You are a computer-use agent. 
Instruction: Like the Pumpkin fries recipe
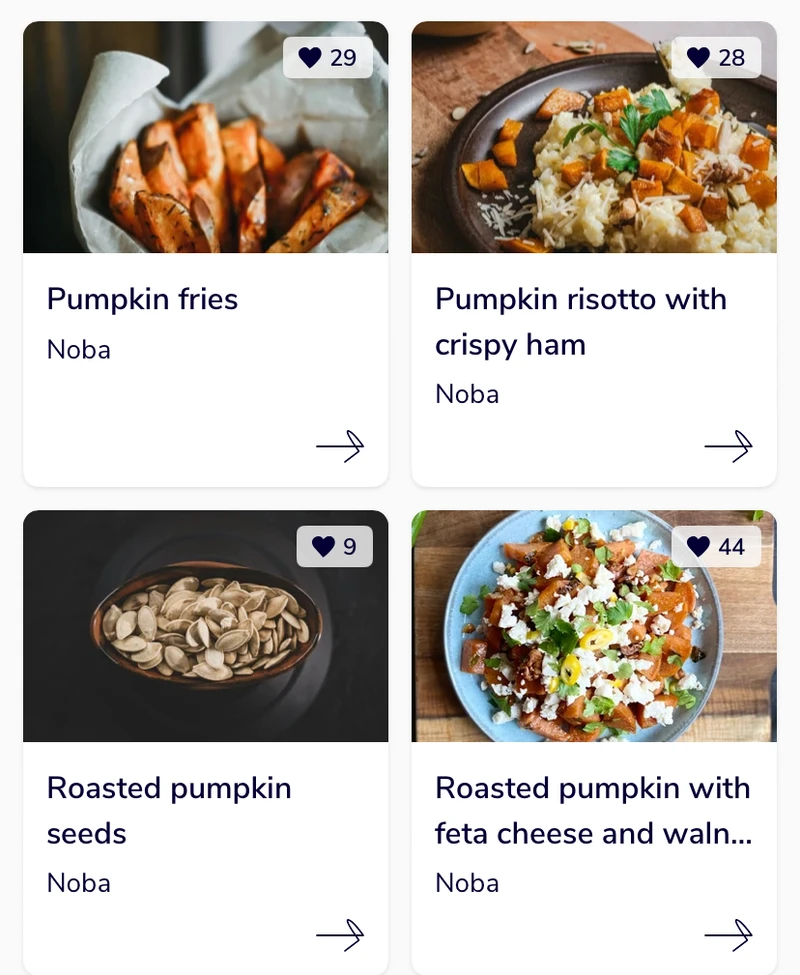(x=328, y=58)
